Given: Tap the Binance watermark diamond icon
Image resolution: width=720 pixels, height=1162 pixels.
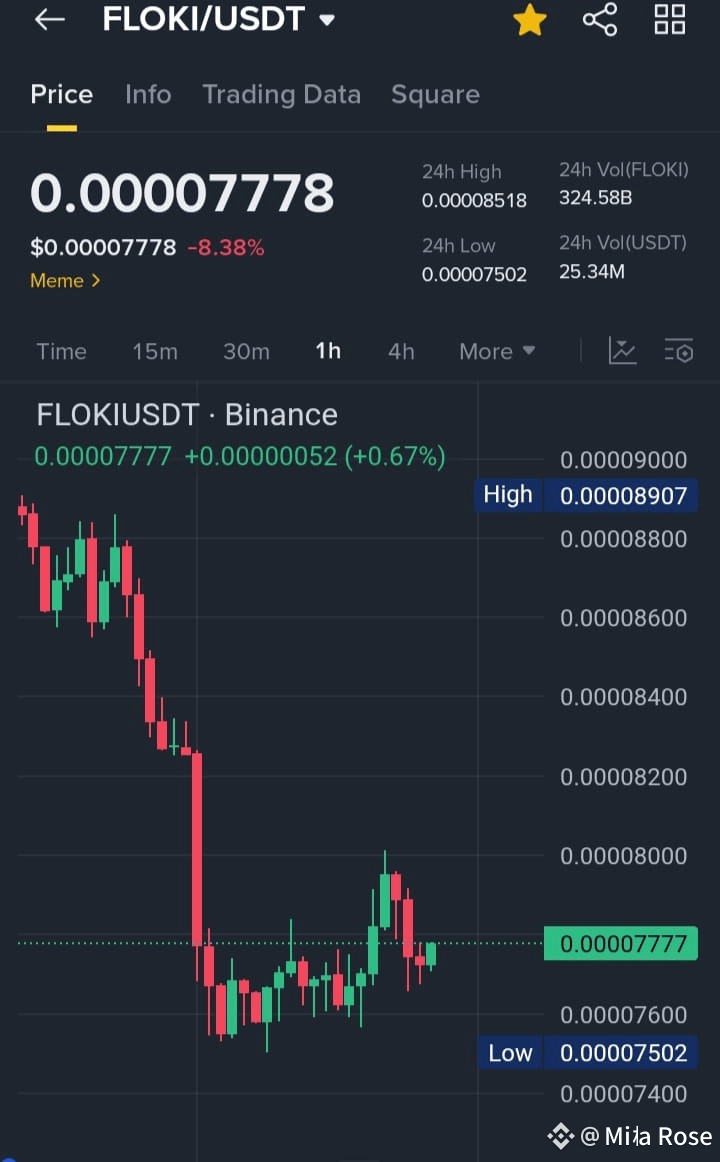Looking at the screenshot, I should (560, 1134).
